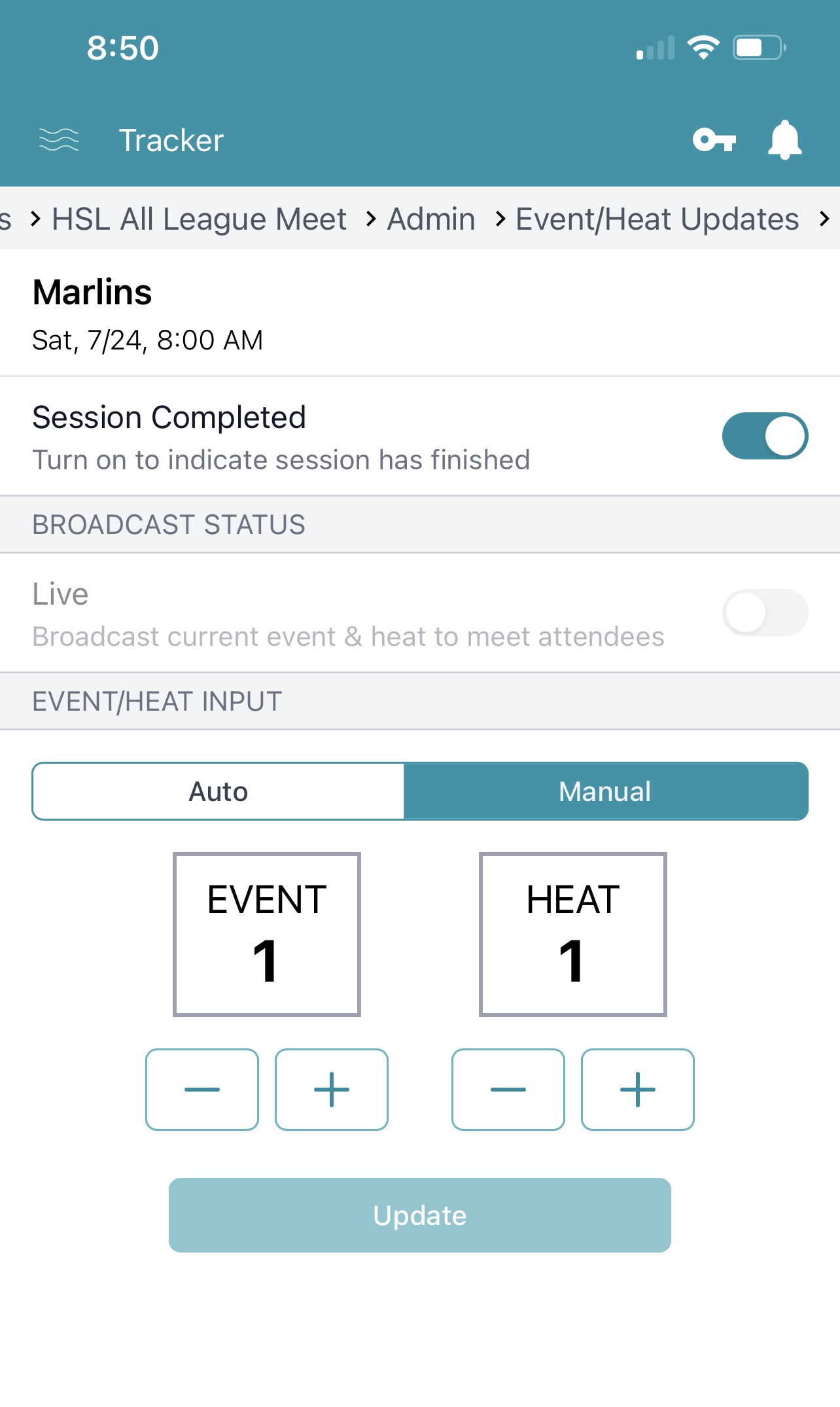Navigate to HSL All League Meet breadcrumb
Viewport: 840px width, 1407px height.
[200, 219]
